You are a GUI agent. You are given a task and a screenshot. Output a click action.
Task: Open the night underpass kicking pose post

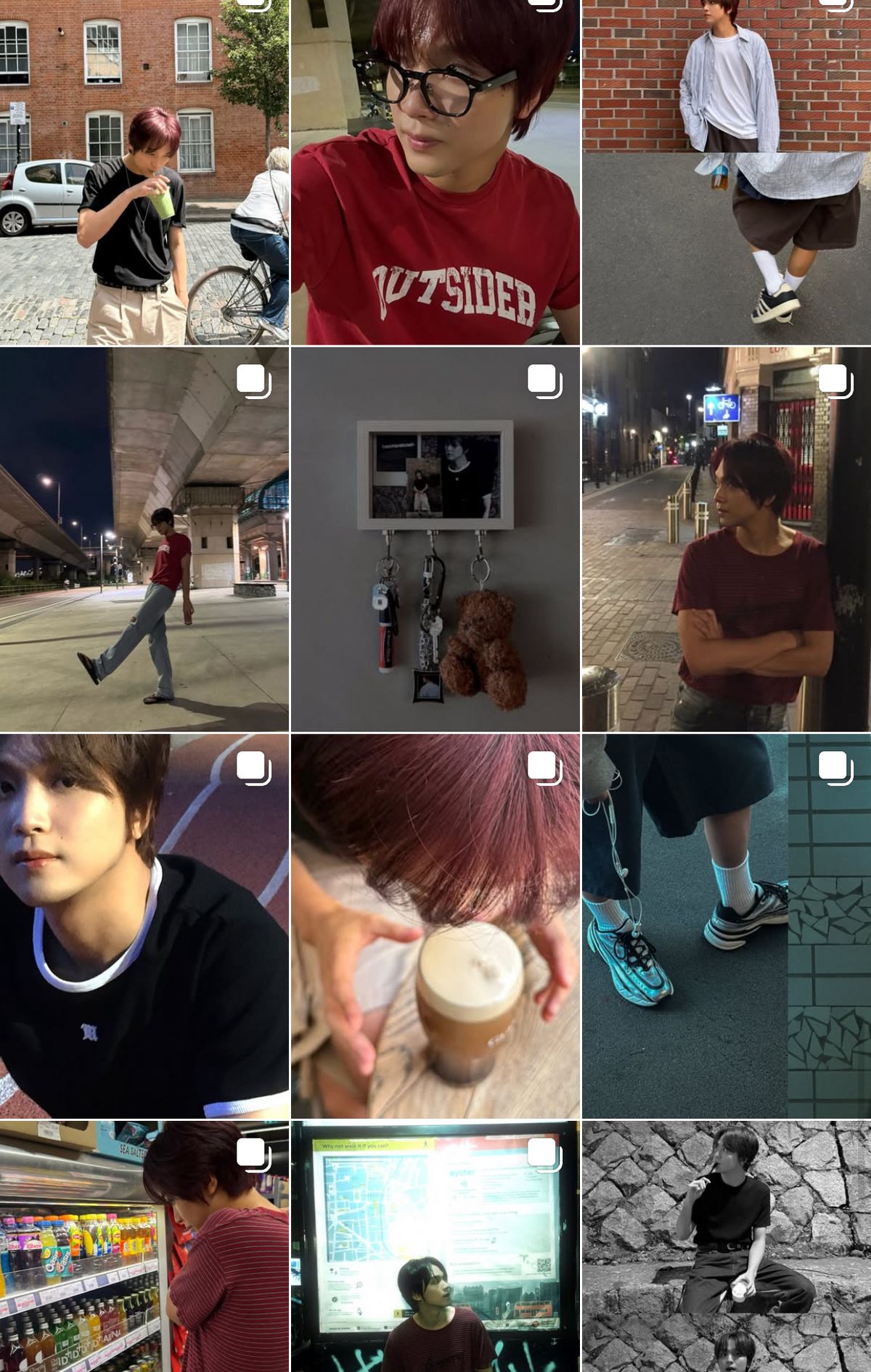[144, 539]
